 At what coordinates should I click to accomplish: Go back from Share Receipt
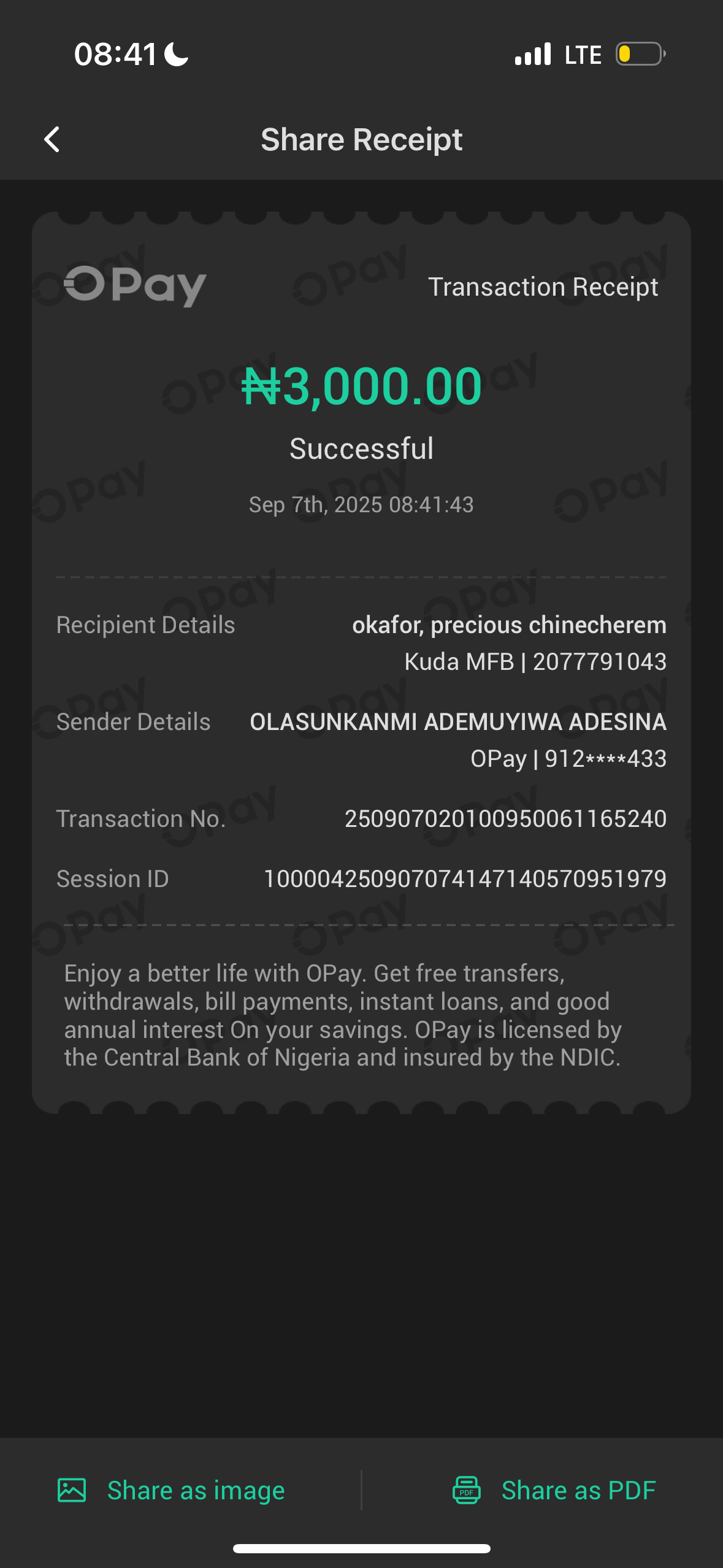[52, 140]
